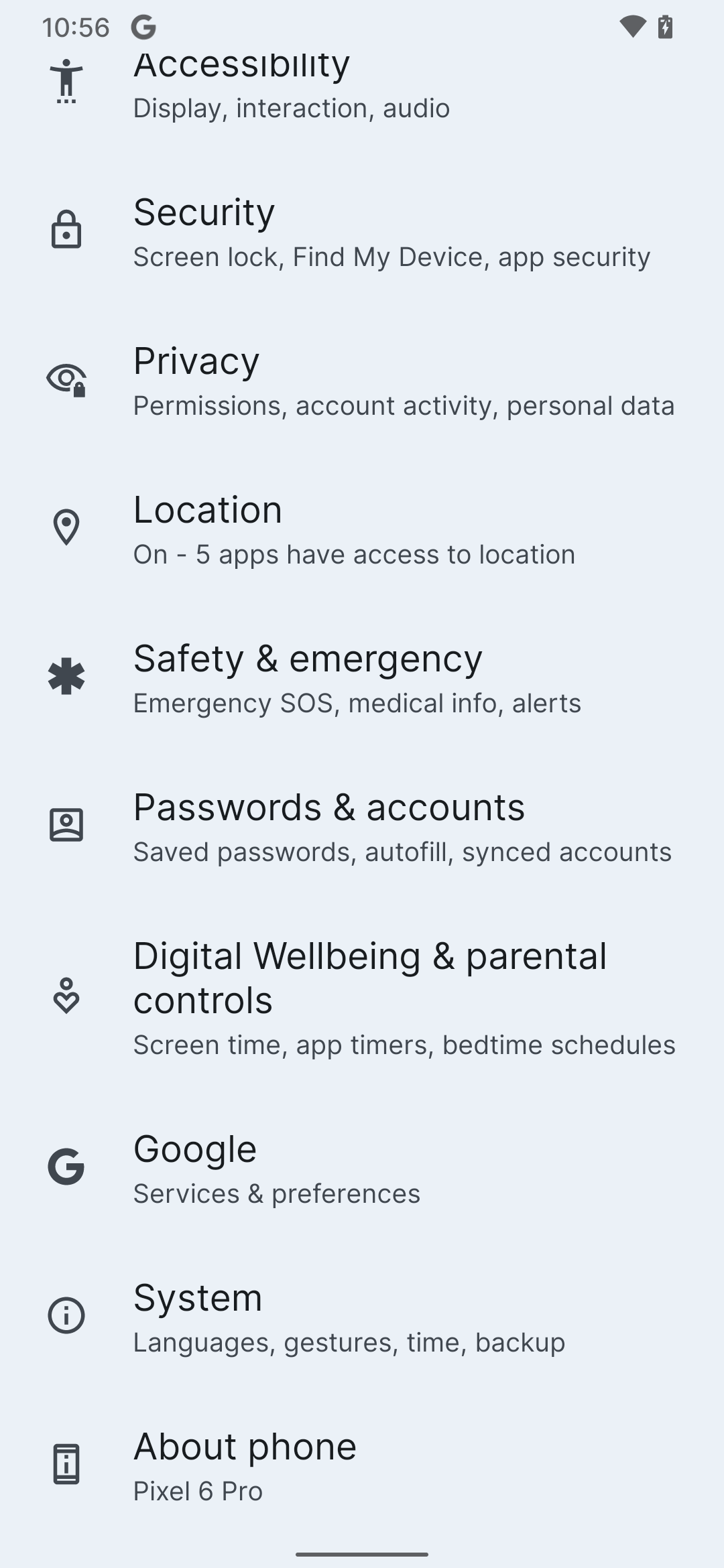Tap the Google services & preferences row
This screenshot has width=724, height=1568.
coord(362,1169)
